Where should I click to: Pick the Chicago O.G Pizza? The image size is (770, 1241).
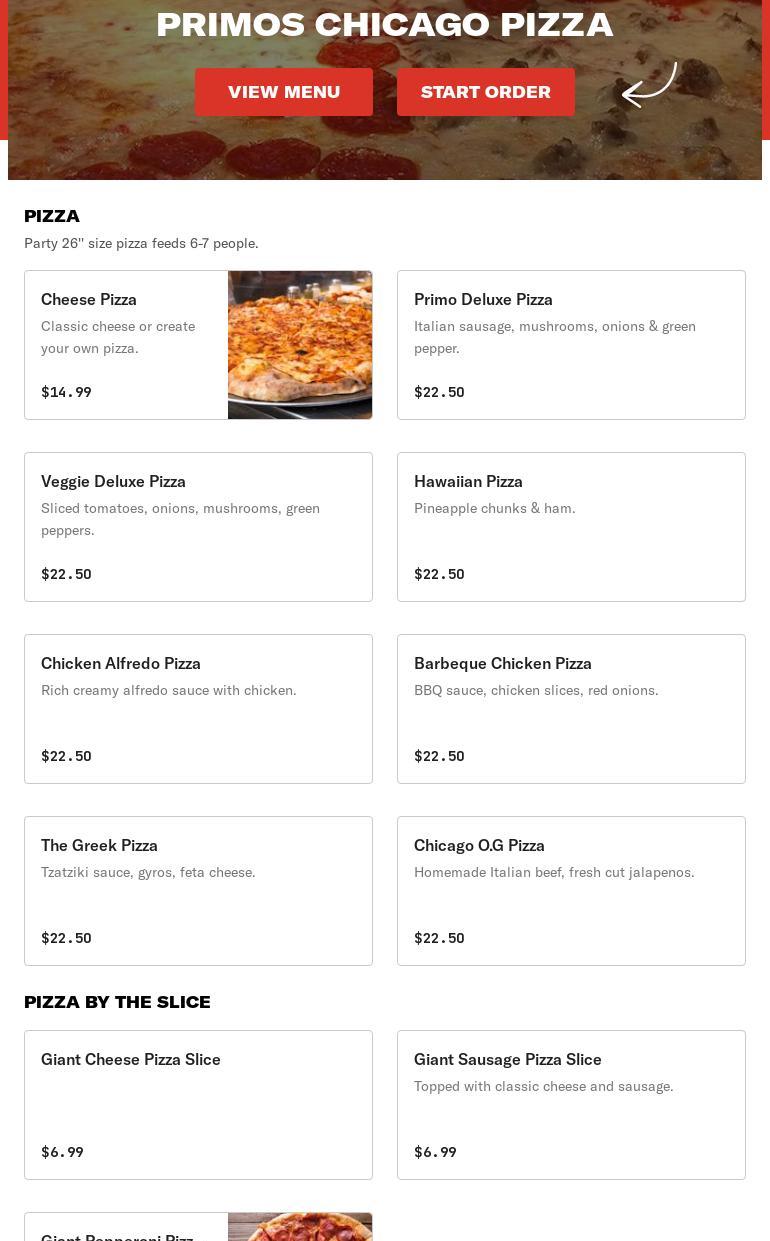tap(571, 891)
